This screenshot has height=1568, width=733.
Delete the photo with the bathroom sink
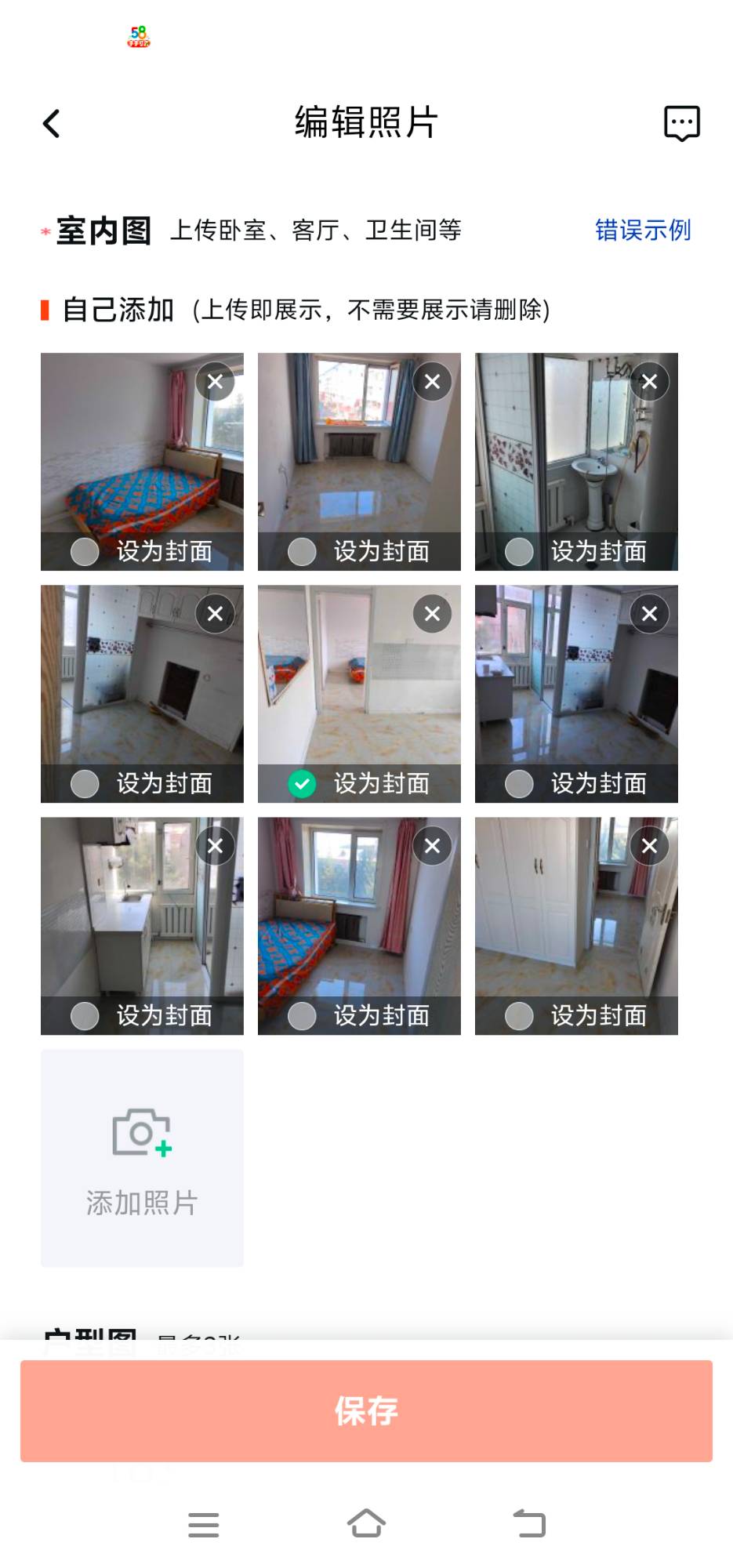tap(649, 382)
